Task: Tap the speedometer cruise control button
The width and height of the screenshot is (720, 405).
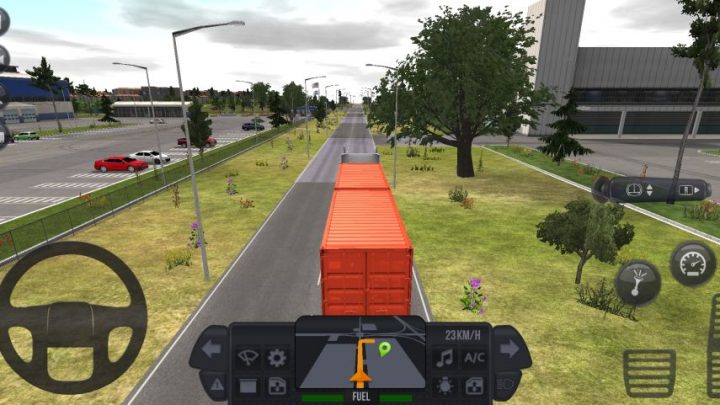Action: click(692, 264)
